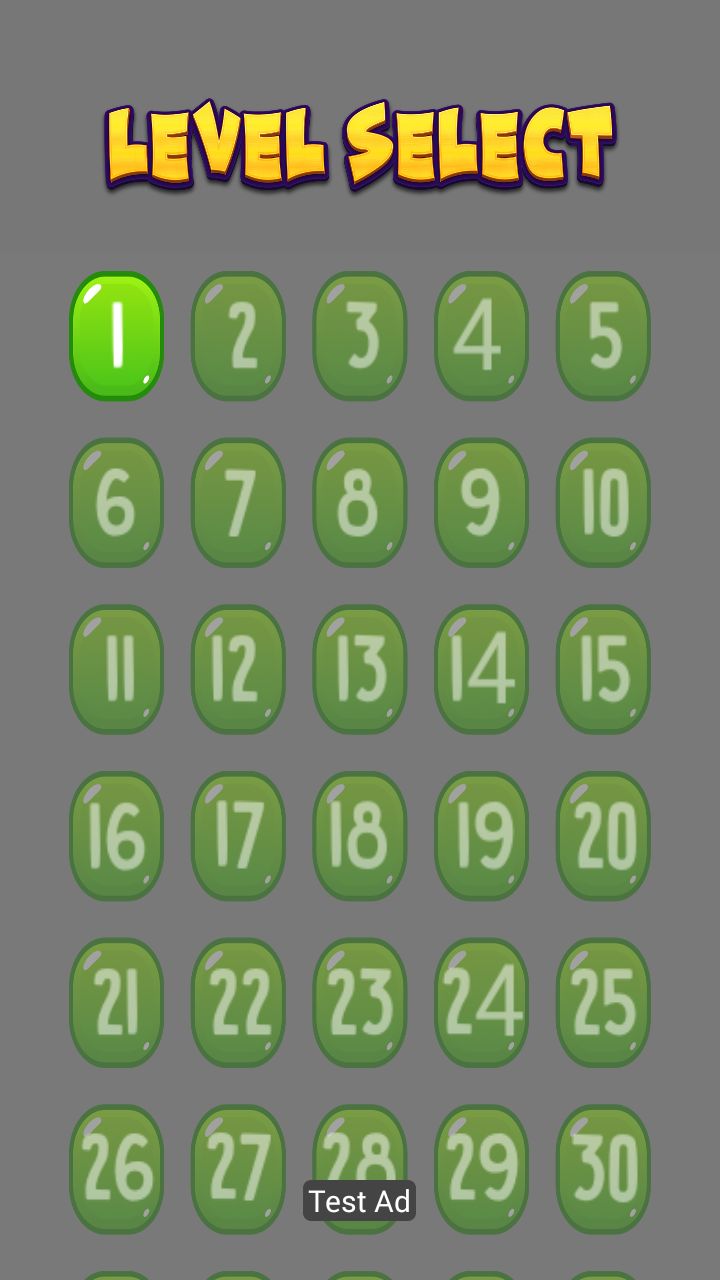Select level 10
The image size is (720, 1280).
coord(603,503)
